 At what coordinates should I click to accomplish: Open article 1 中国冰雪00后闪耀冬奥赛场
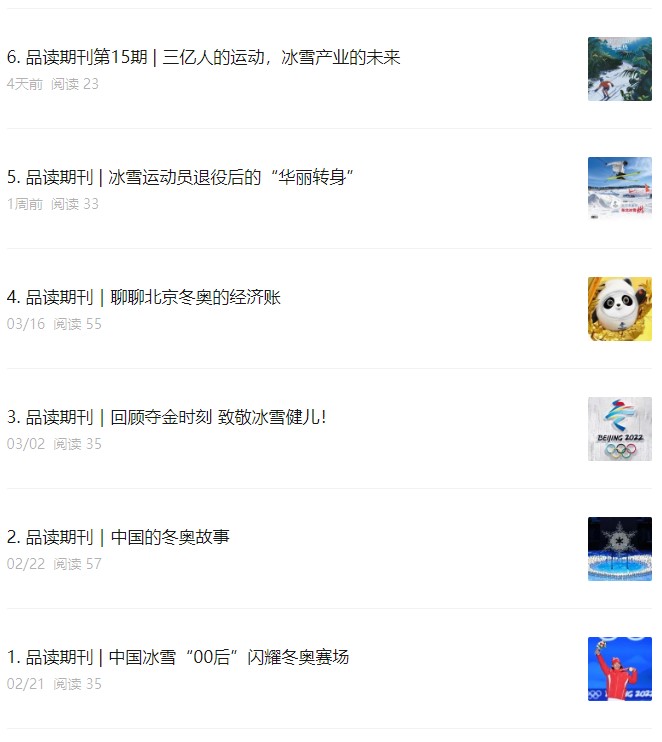[x=178, y=658]
